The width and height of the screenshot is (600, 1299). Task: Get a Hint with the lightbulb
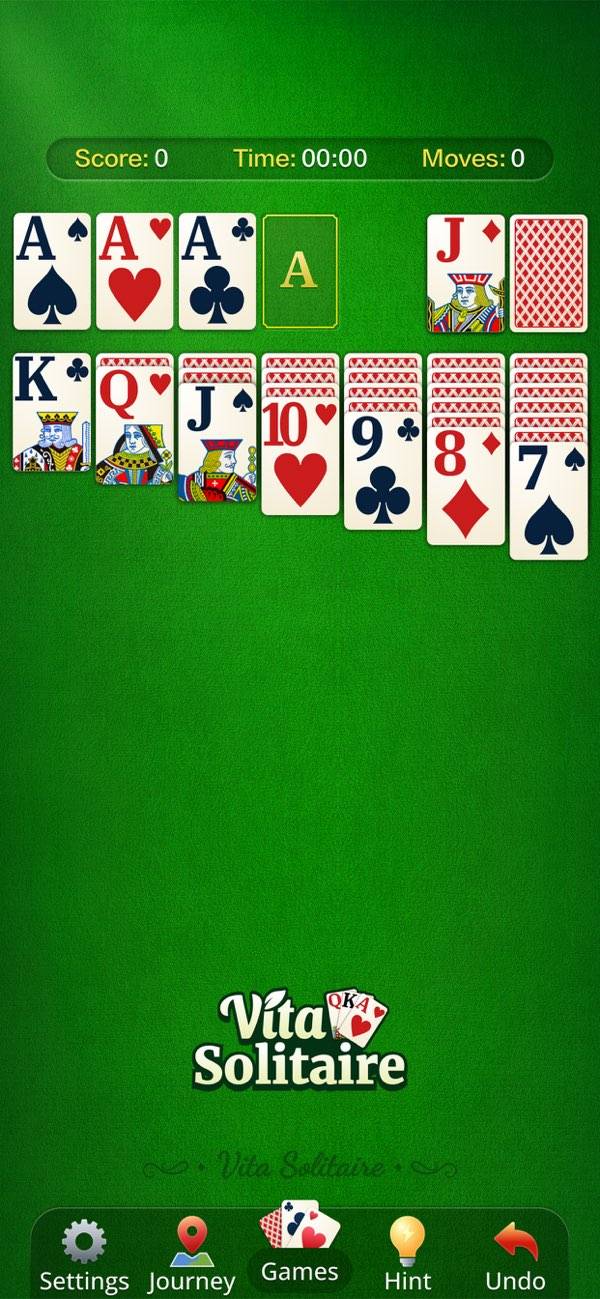408,1255
